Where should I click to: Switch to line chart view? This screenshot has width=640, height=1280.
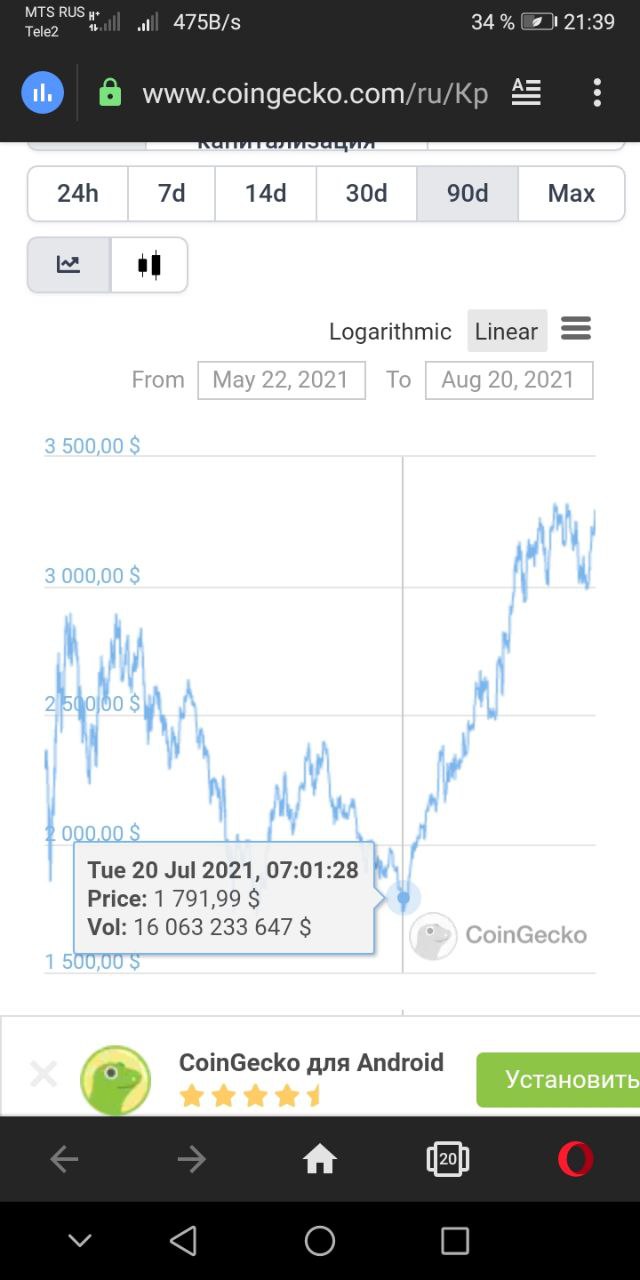(69, 265)
